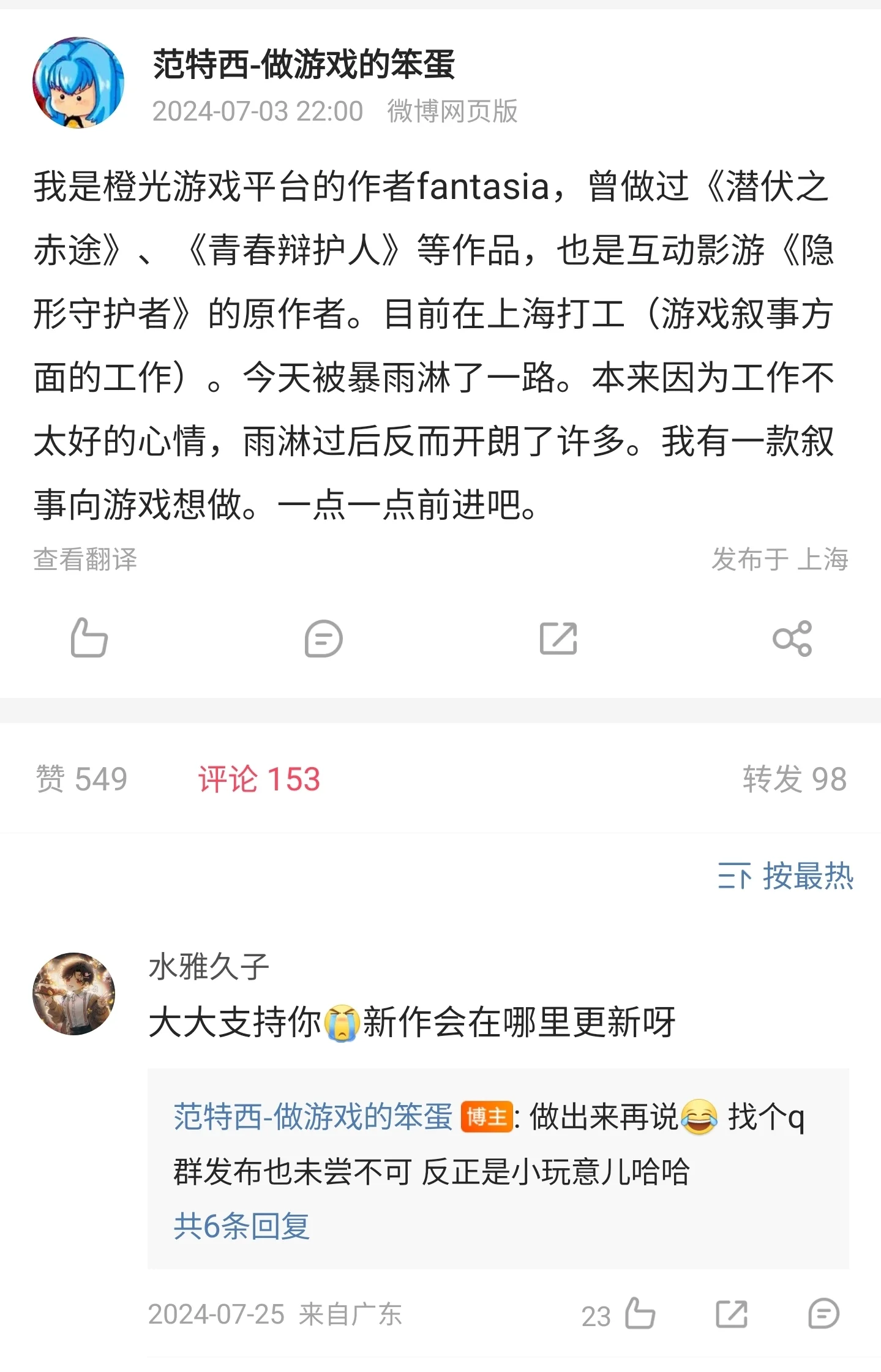View 水雅久子's profile avatar
Screen dimensions: 881x1372
[74, 994]
